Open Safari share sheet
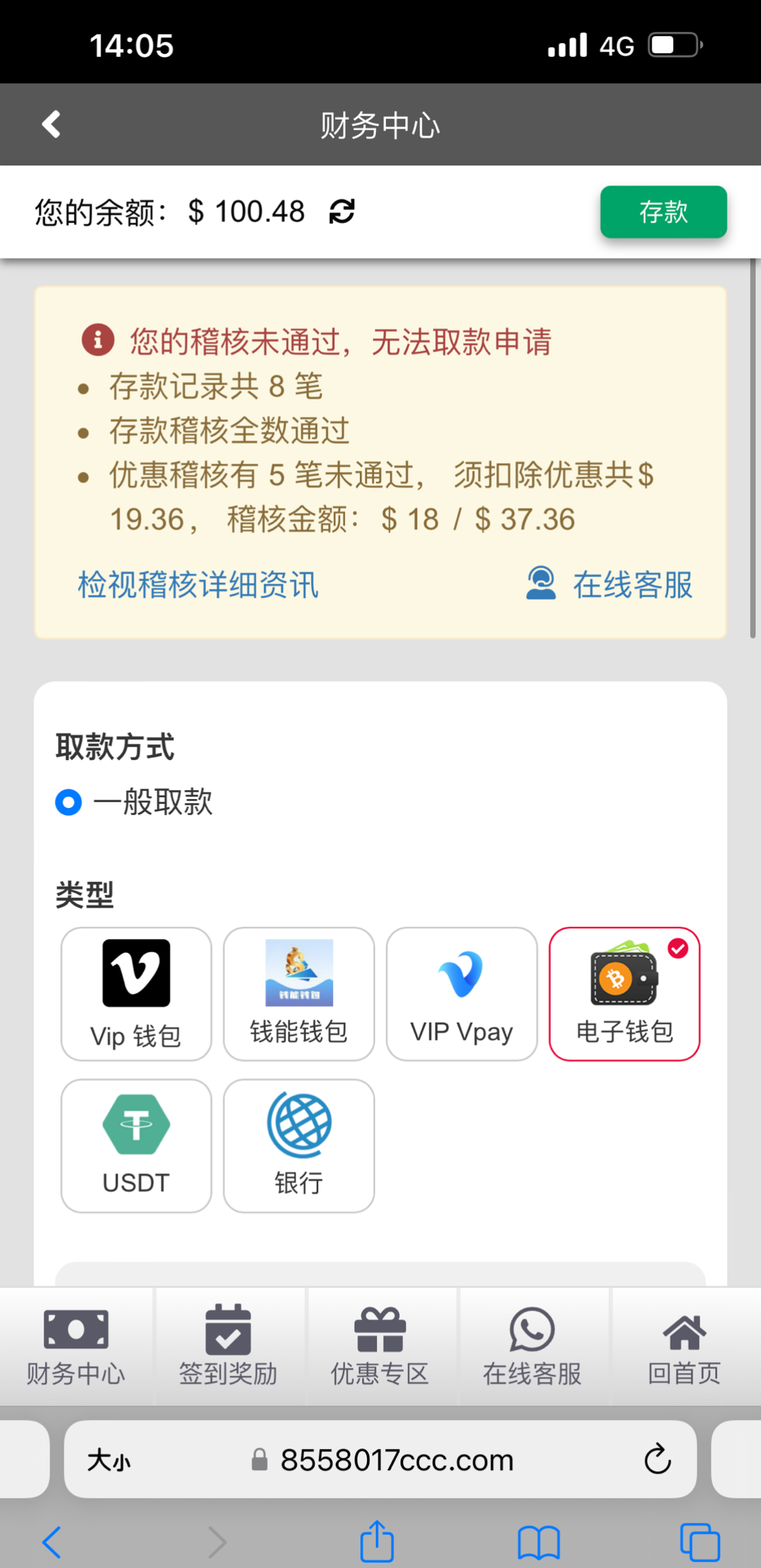Screen dimensions: 761x1568 coord(377,1542)
